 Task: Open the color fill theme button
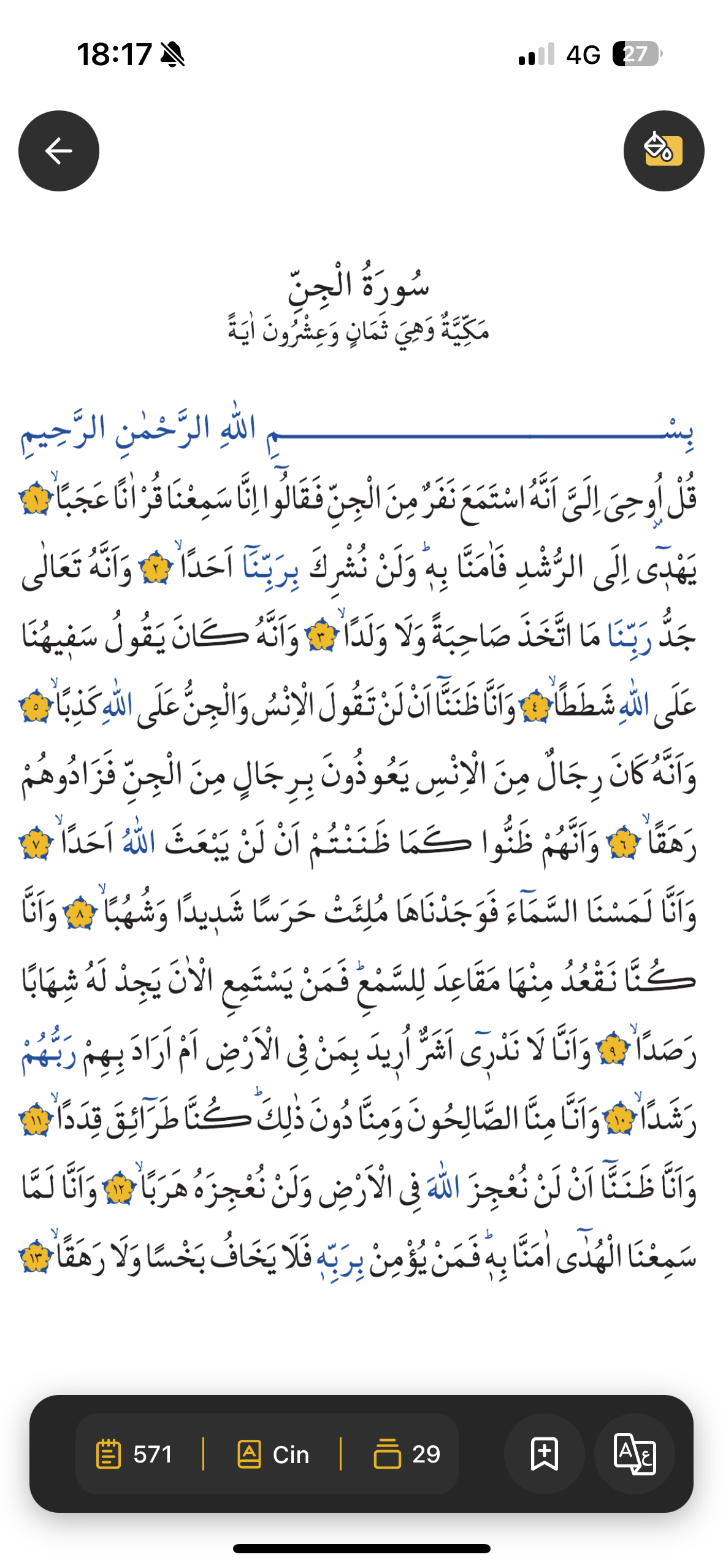click(664, 151)
